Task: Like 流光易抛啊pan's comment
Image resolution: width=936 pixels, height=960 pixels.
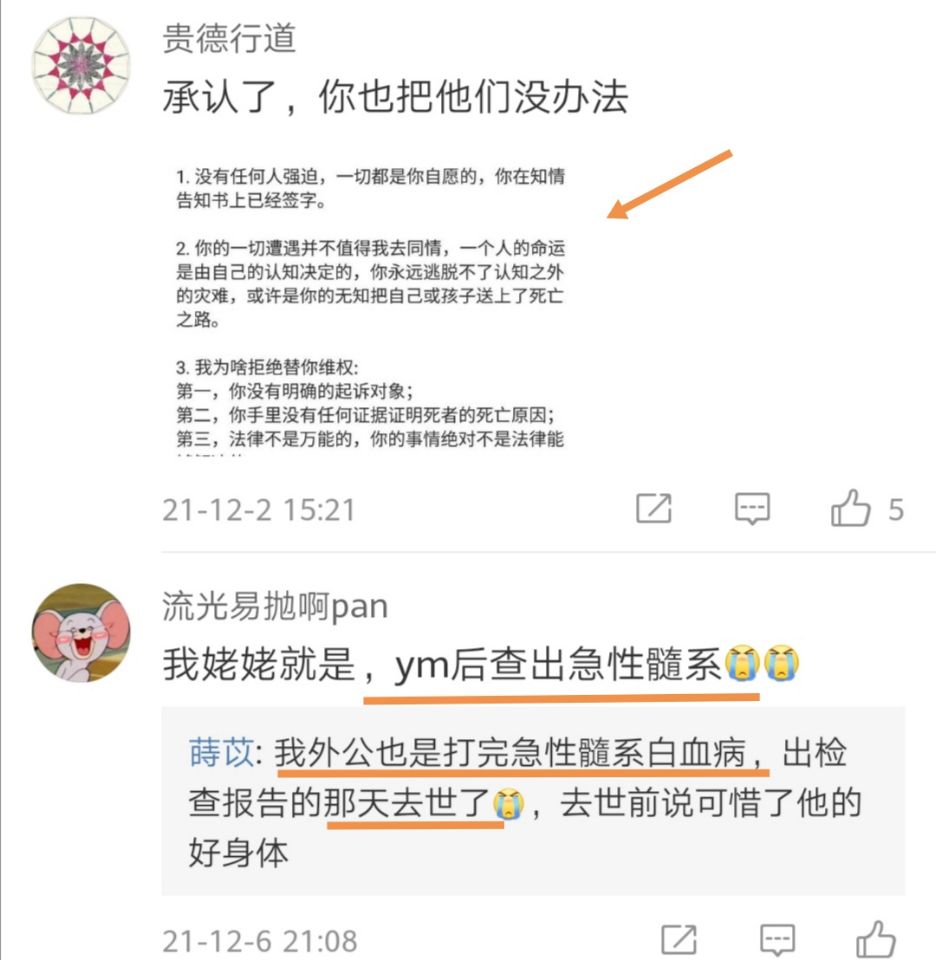Action: [877, 939]
